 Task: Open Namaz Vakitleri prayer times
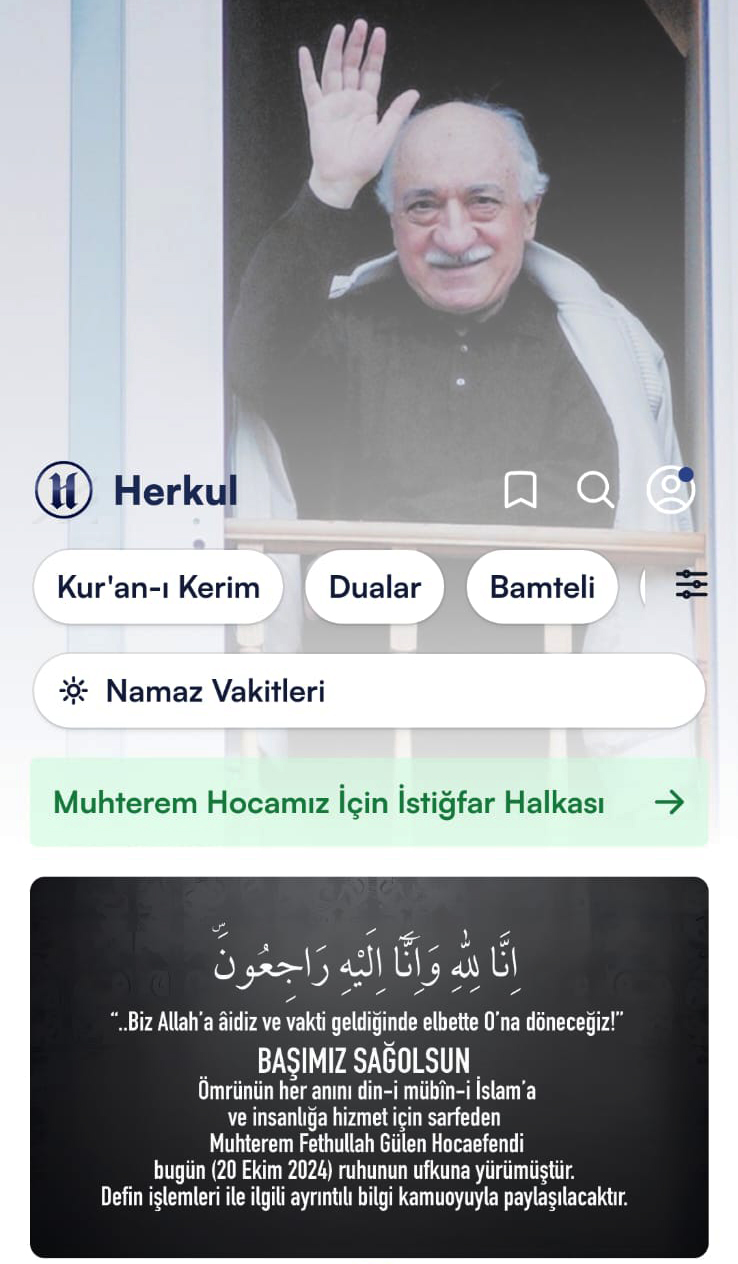[x=369, y=691]
